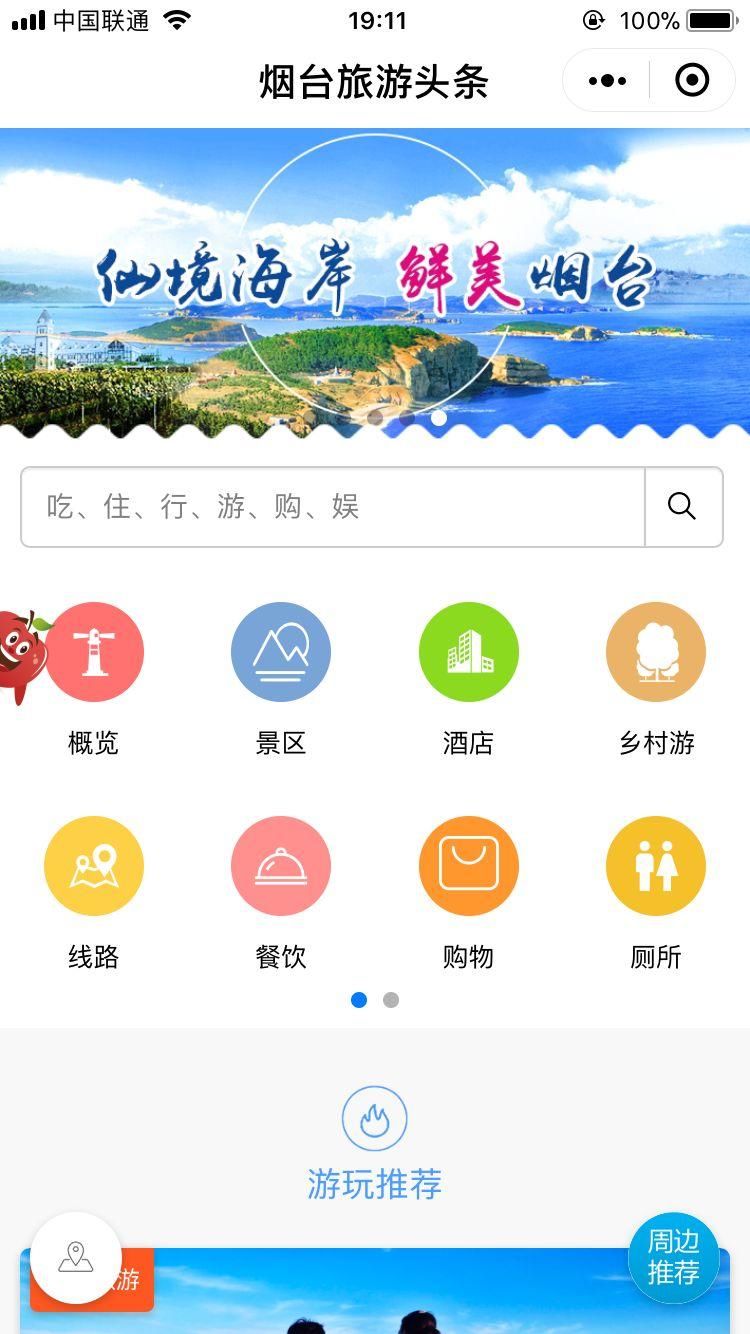Focus the 吃、住、行、游、购、娱 search field
Screen dimensions: 750x1334
click(x=332, y=507)
